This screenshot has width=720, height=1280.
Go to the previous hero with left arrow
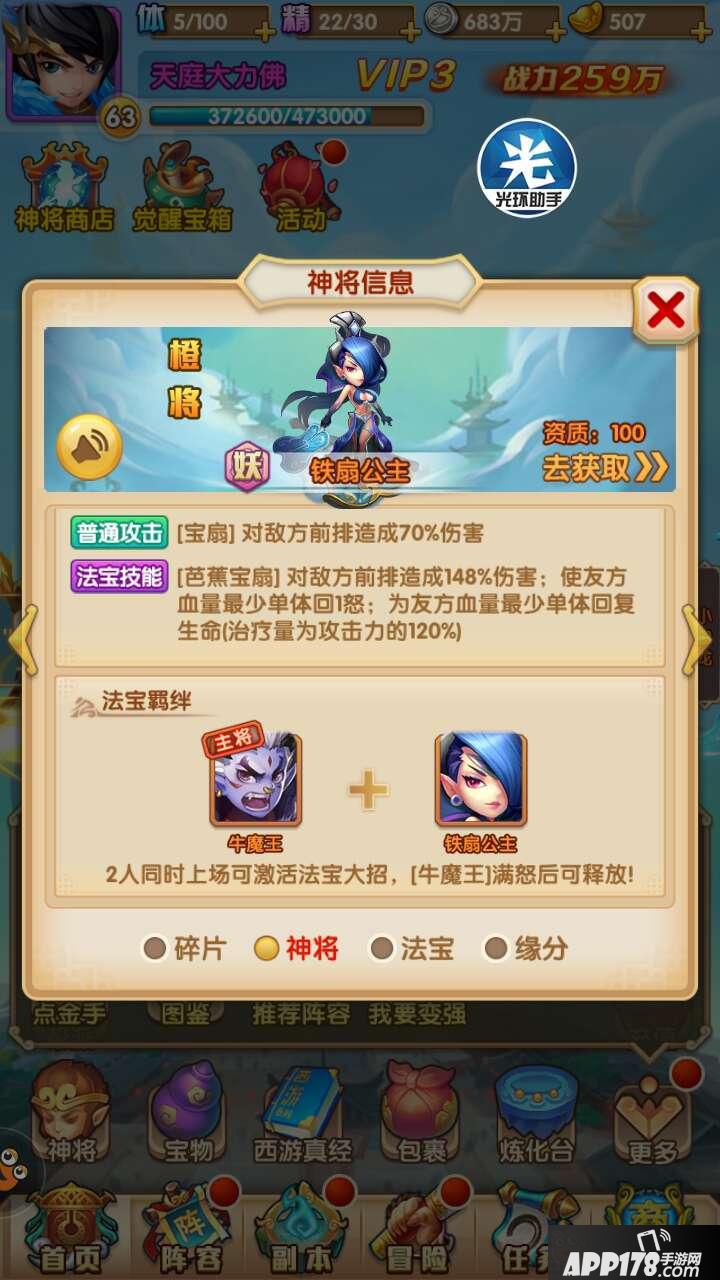(22, 638)
